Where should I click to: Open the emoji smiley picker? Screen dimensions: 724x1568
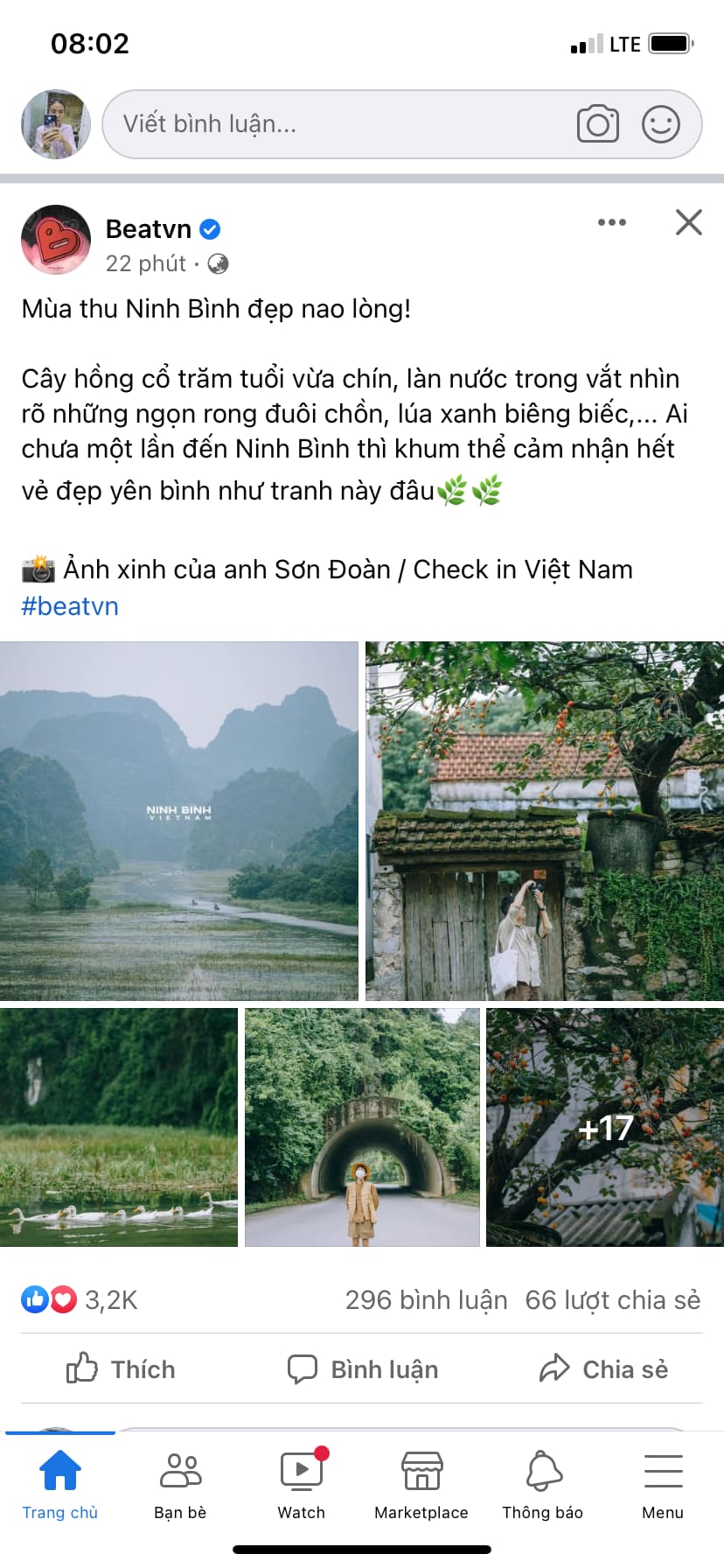(661, 124)
